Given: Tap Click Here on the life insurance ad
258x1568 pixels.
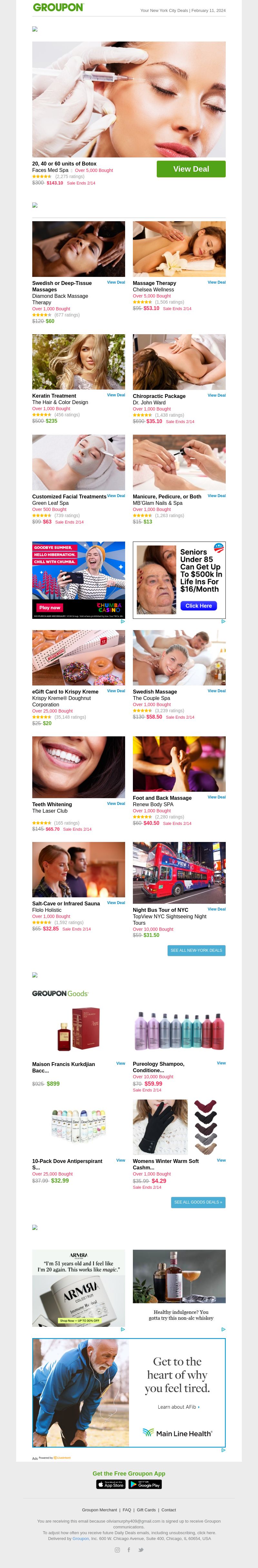Looking at the screenshot, I should click(198, 606).
